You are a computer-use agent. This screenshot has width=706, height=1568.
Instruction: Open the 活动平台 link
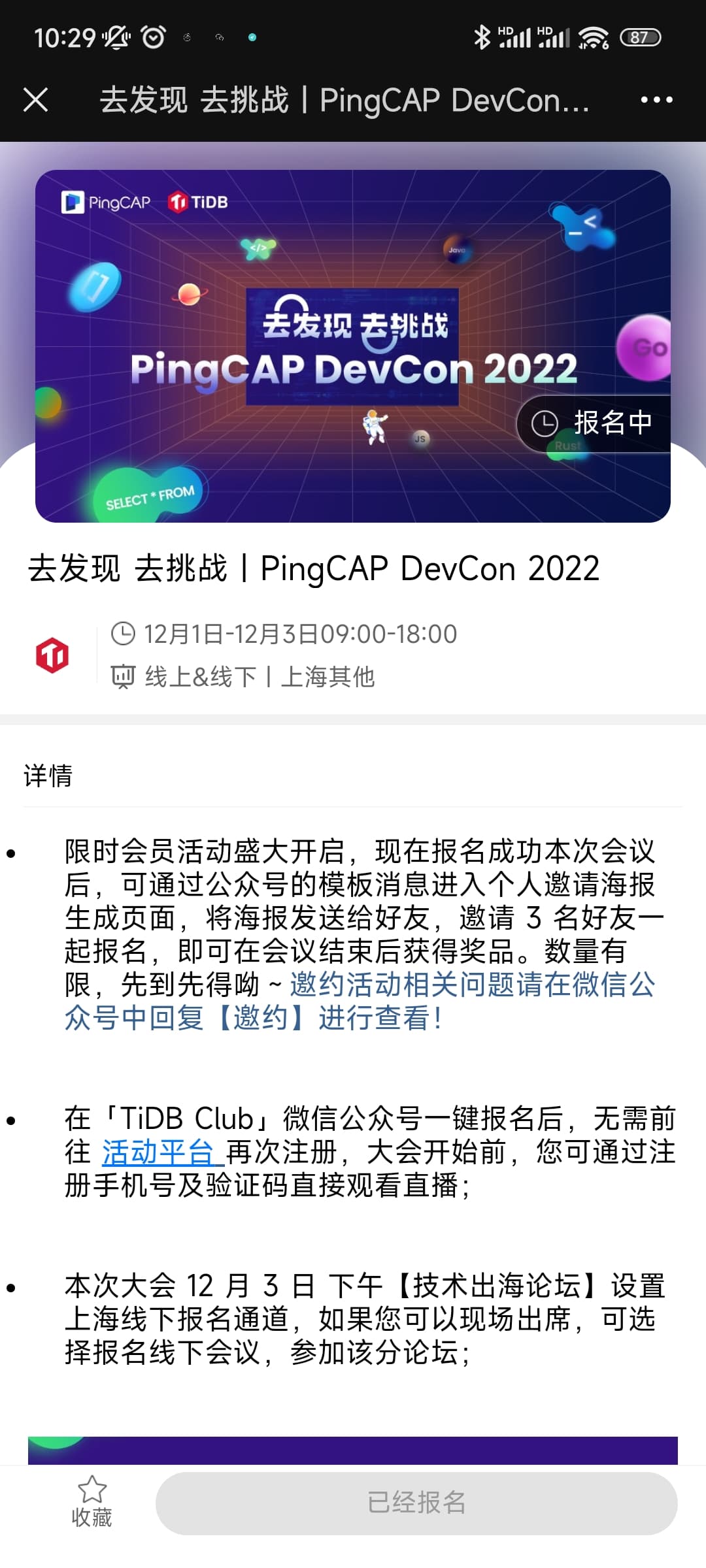coord(158,1152)
